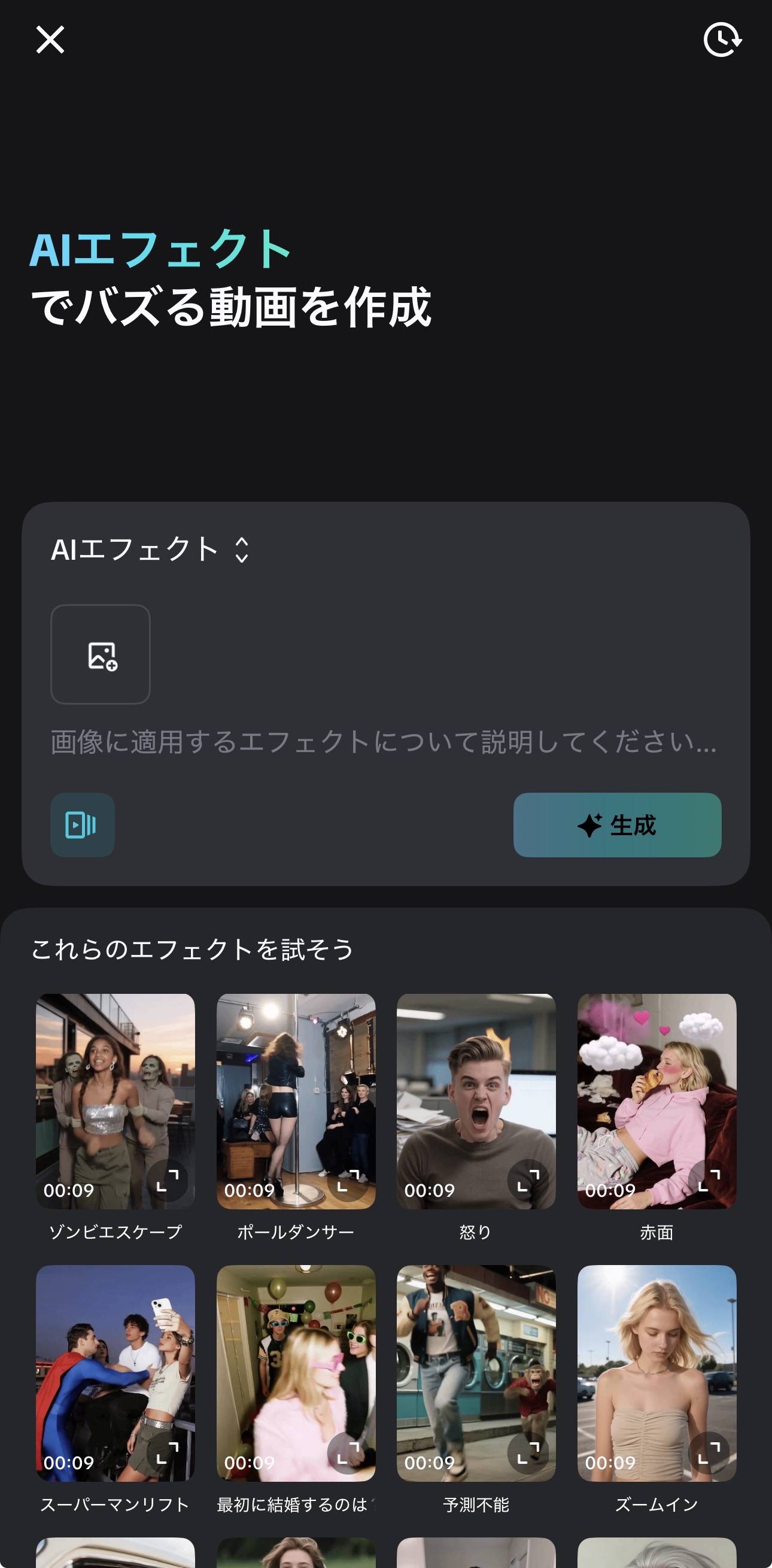Open the 赤面 effect

[x=656, y=1090]
